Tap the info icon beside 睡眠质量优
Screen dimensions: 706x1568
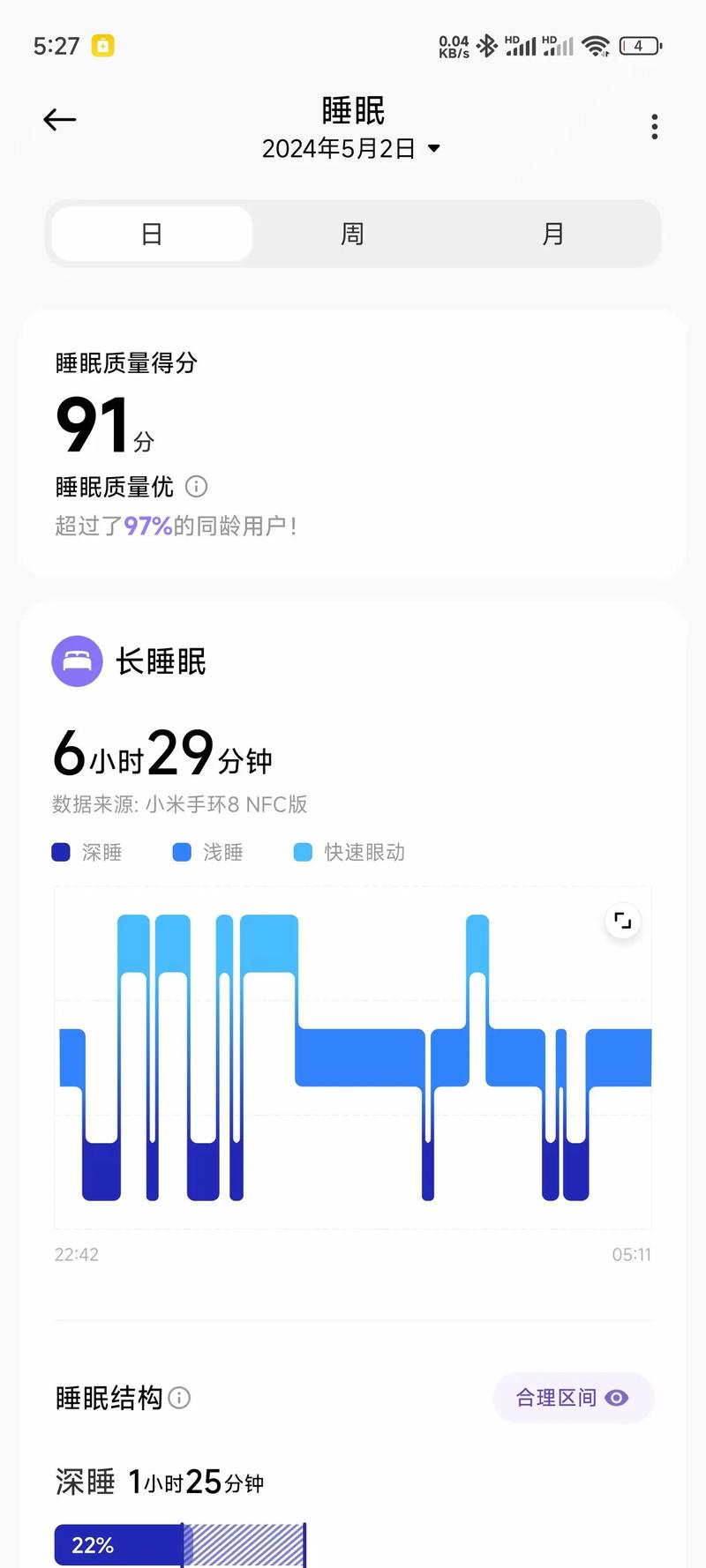coord(196,486)
